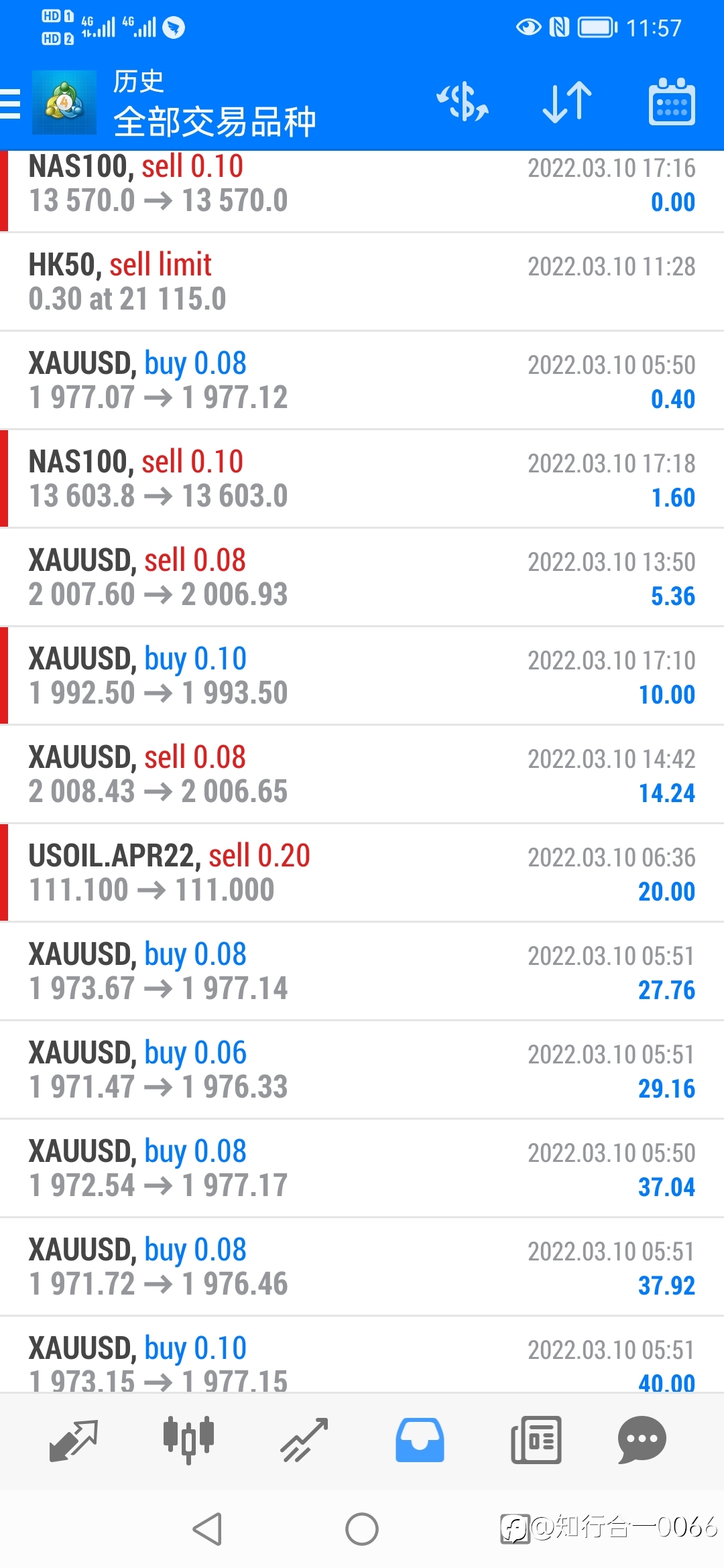Open the HK50 sell limit order
This screenshot has width=724, height=1568.
[362, 282]
